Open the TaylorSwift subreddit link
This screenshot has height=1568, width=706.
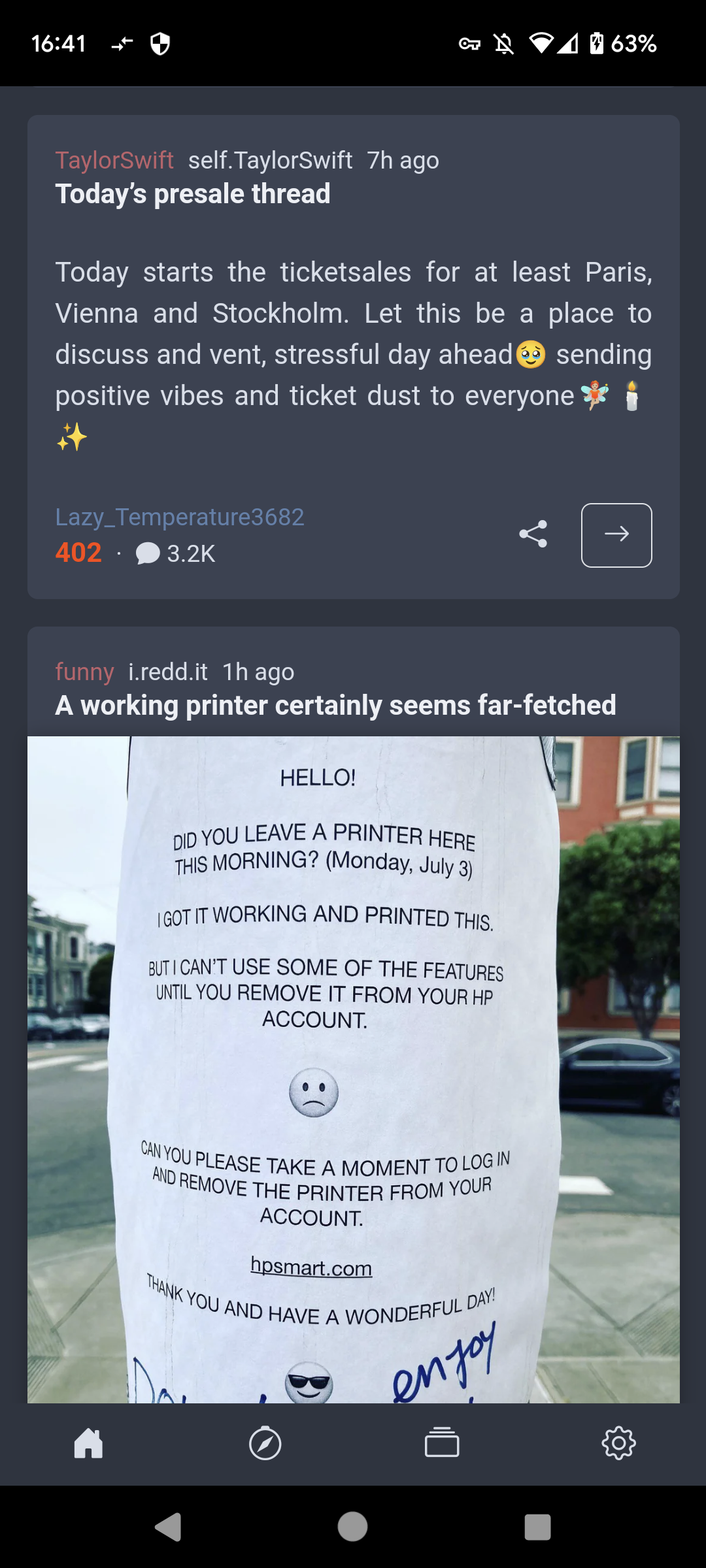114,160
